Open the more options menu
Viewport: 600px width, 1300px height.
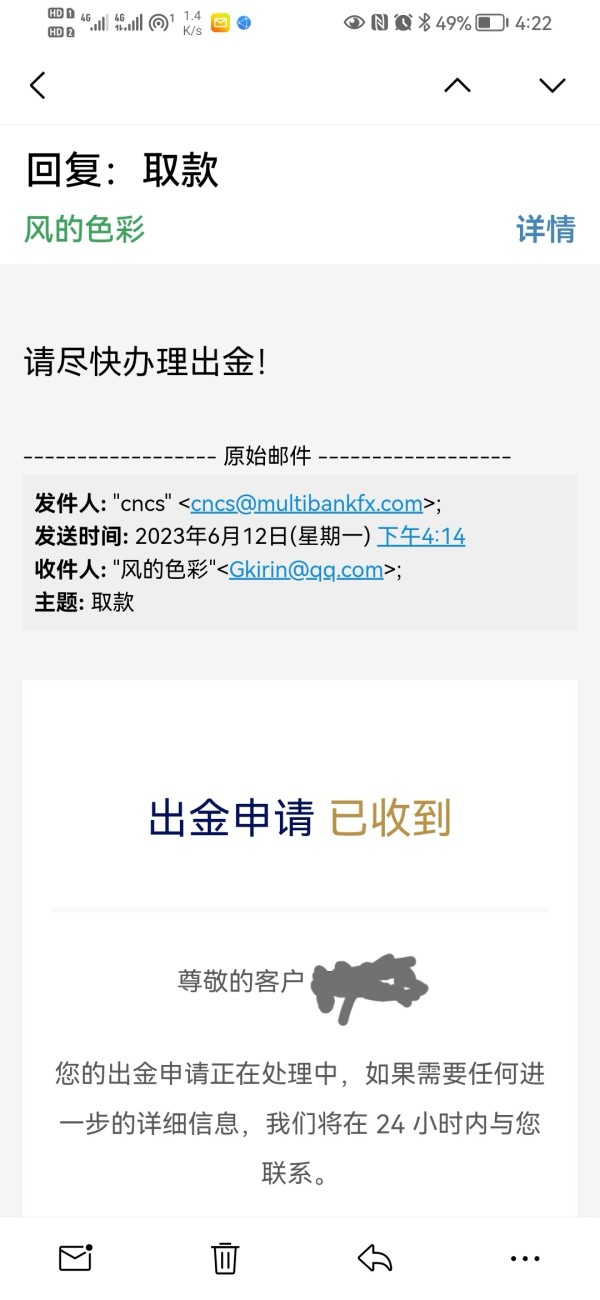tap(525, 1258)
